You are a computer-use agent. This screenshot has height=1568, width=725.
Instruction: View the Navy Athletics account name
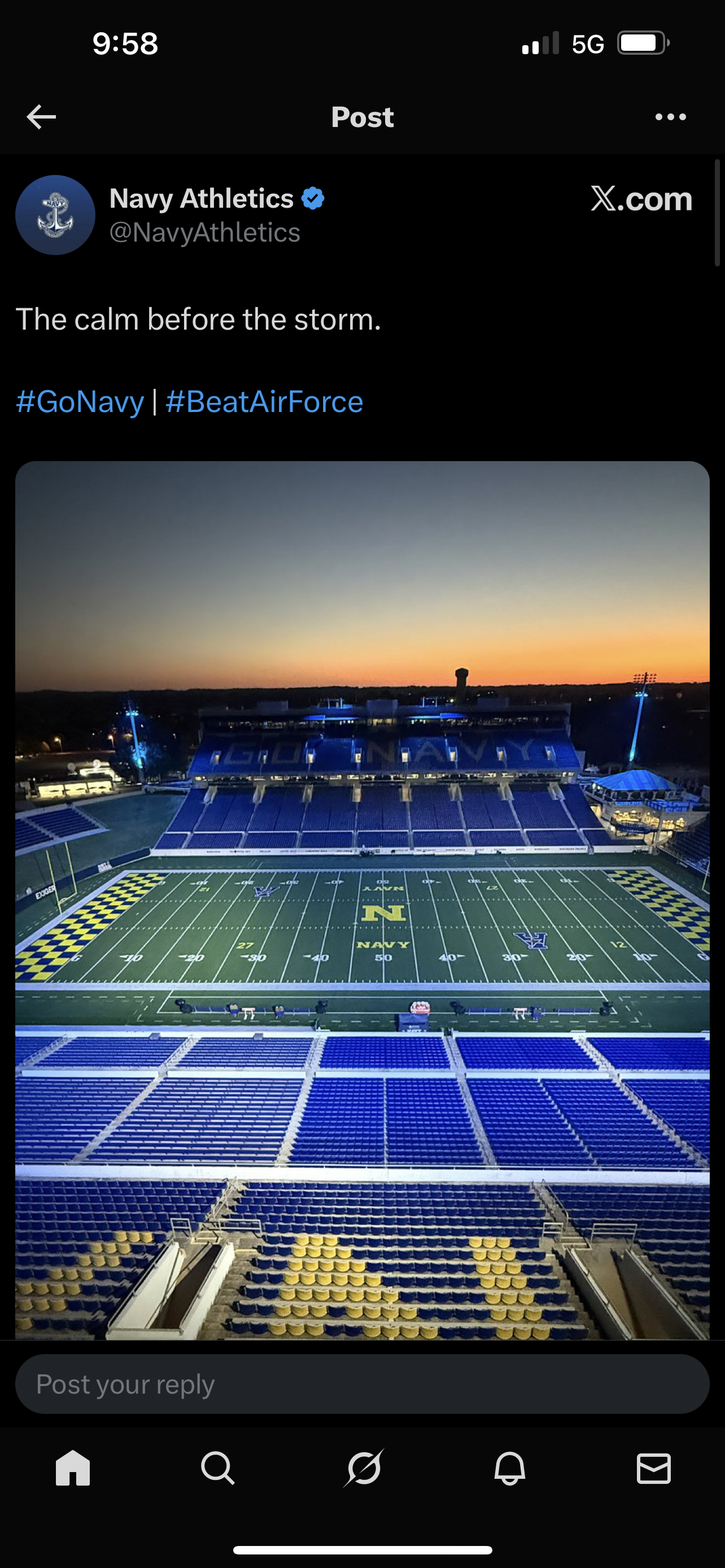tap(202, 199)
